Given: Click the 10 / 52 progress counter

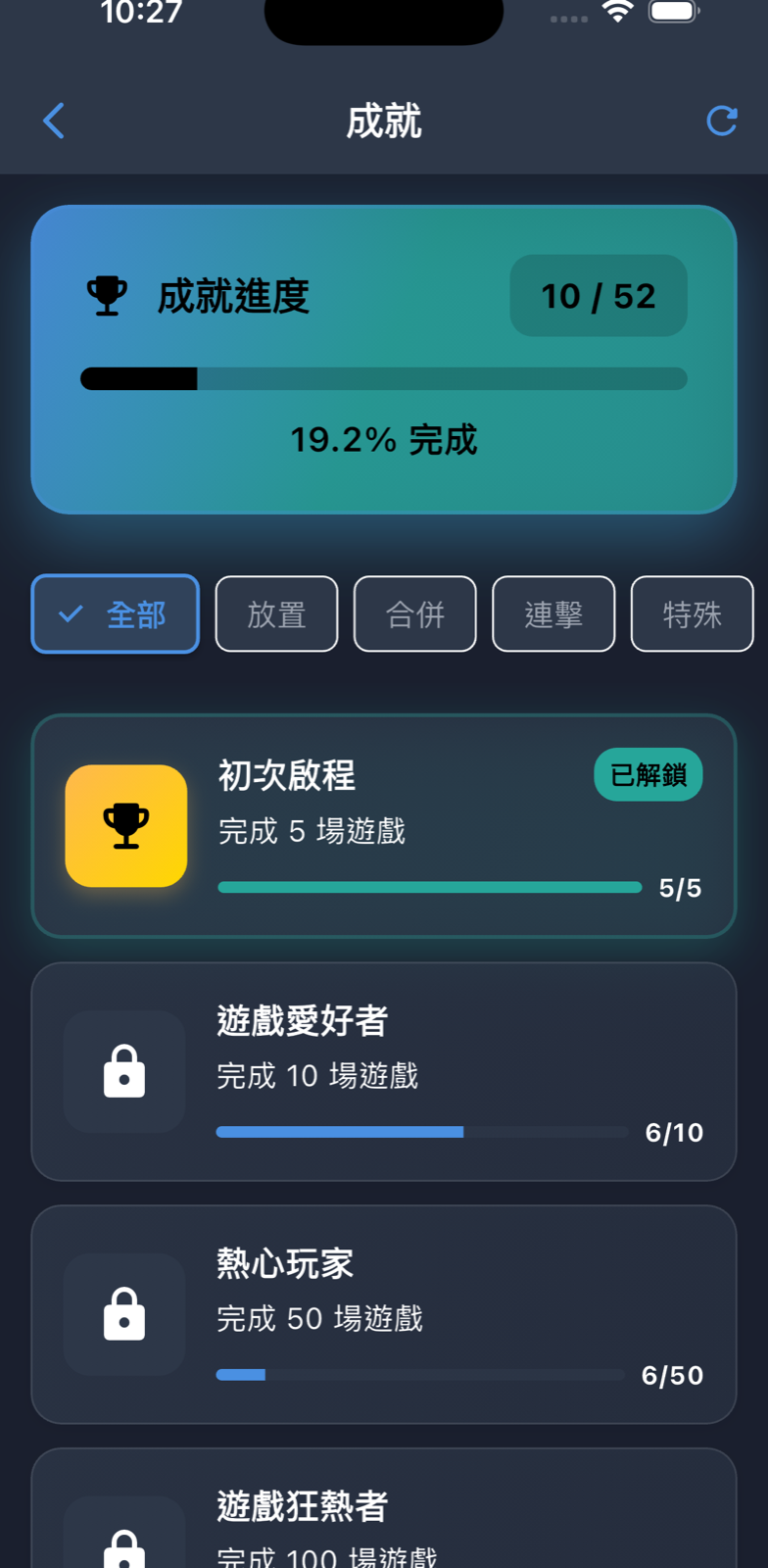Looking at the screenshot, I should point(598,296).
